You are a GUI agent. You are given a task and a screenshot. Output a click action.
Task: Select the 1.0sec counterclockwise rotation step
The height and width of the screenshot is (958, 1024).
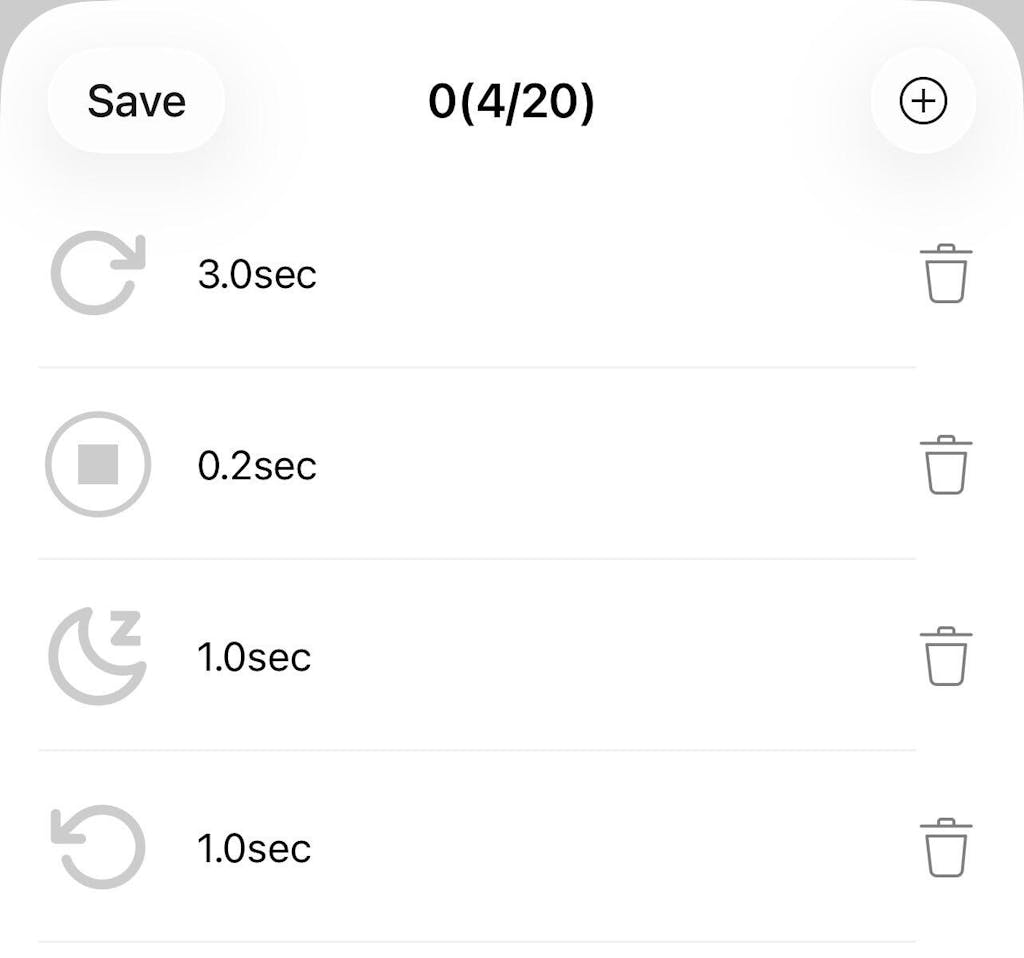(254, 849)
